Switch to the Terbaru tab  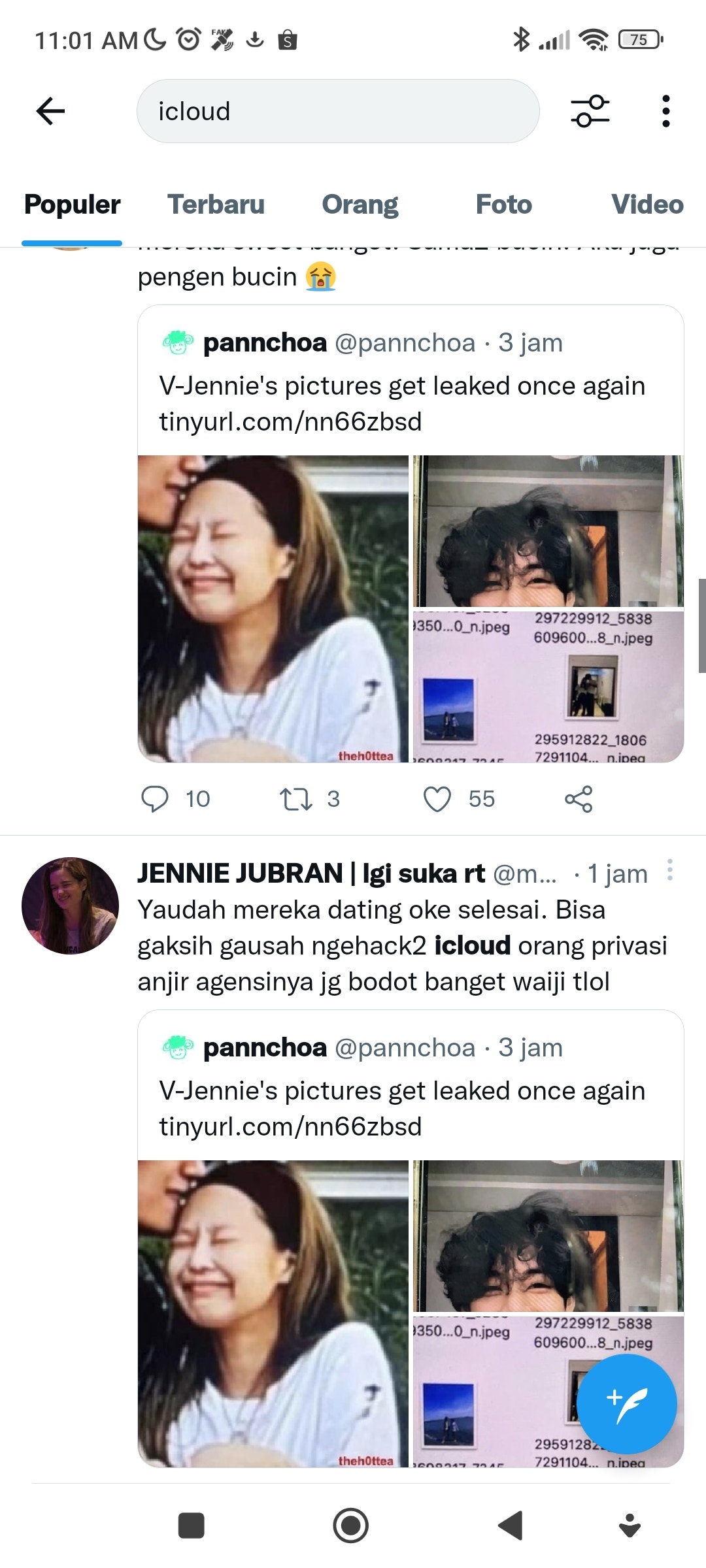coord(216,204)
